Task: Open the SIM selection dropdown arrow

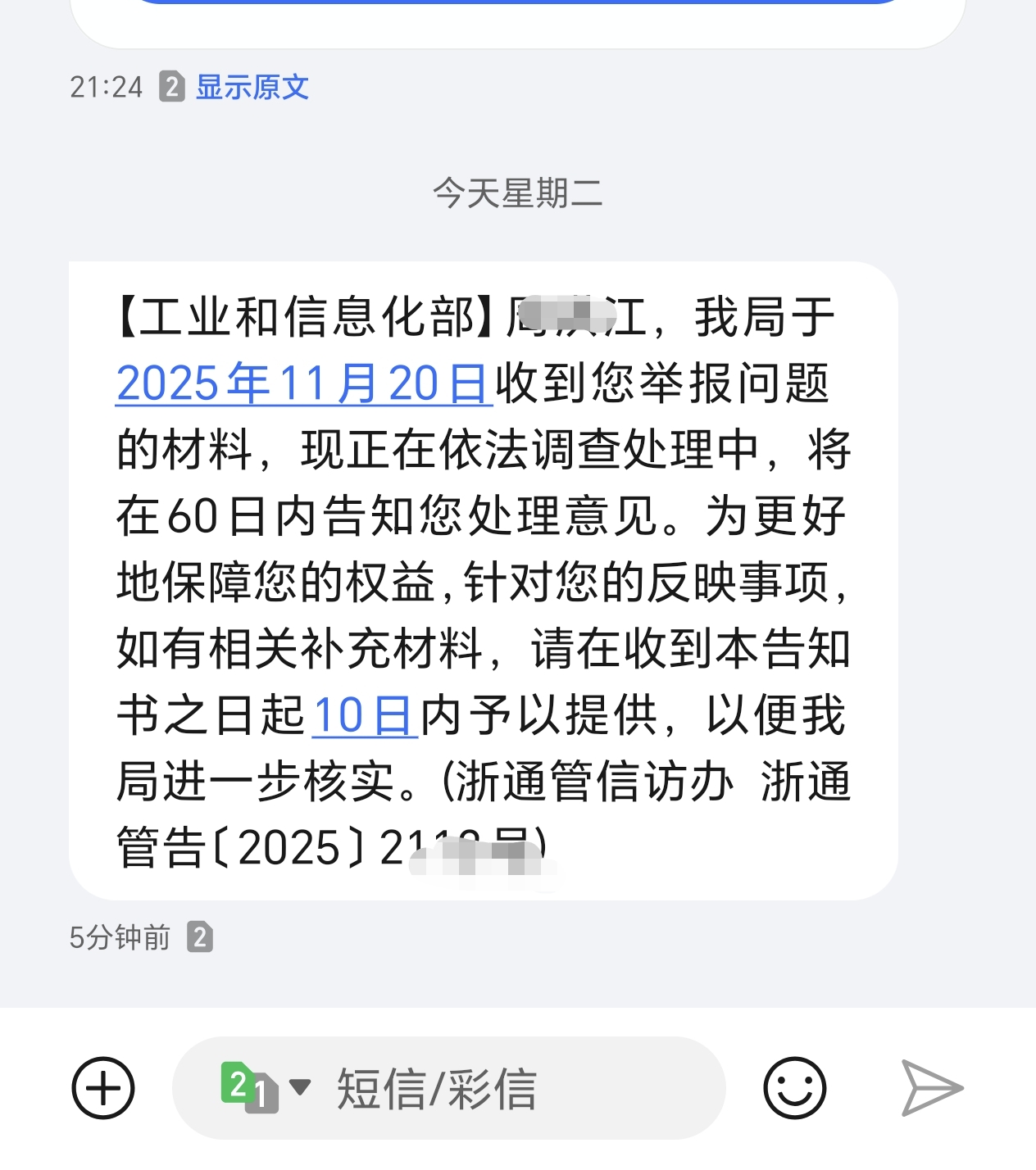Action: (x=300, y=1086)
